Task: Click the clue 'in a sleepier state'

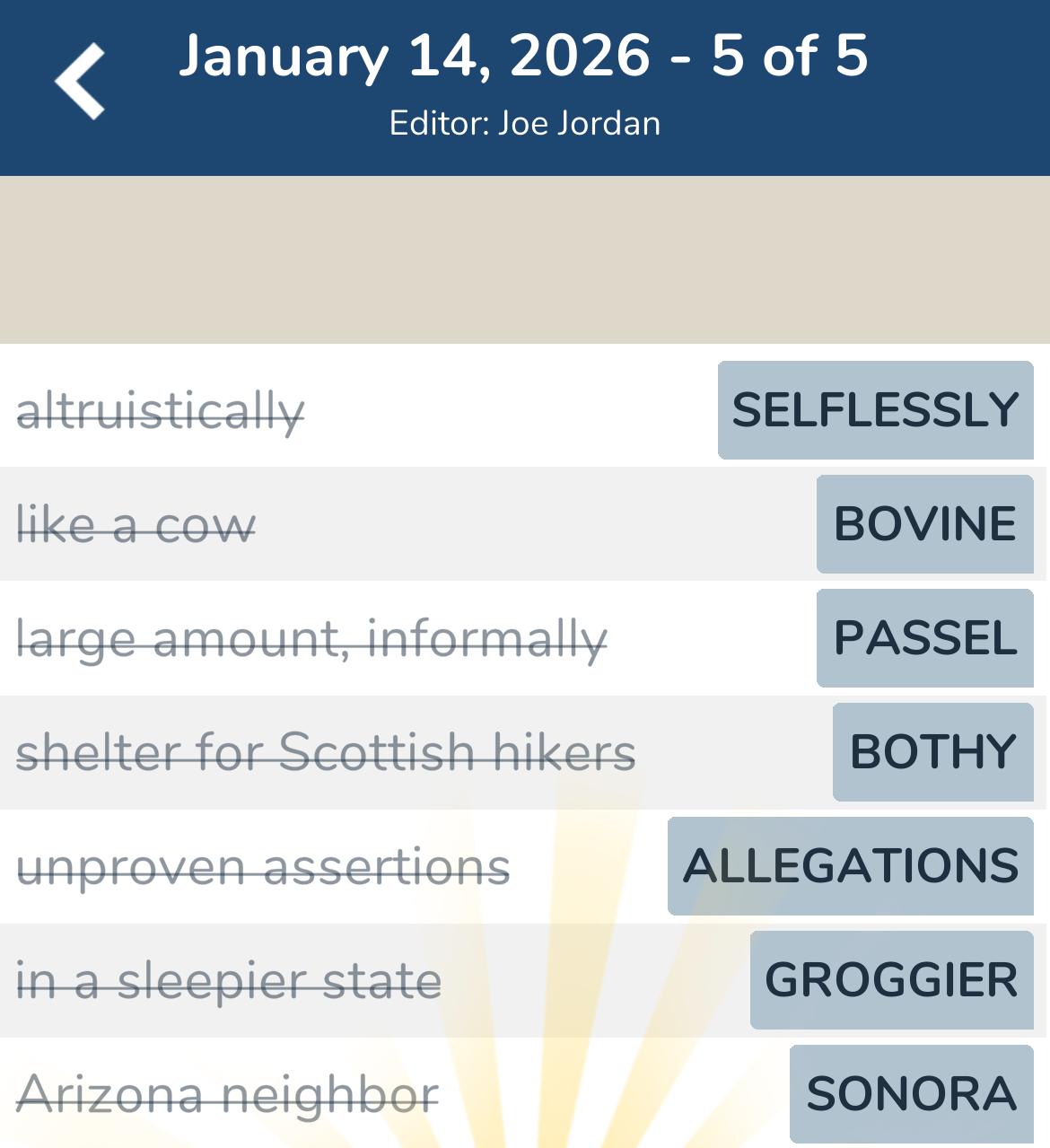Action: [x=229, y=981]
